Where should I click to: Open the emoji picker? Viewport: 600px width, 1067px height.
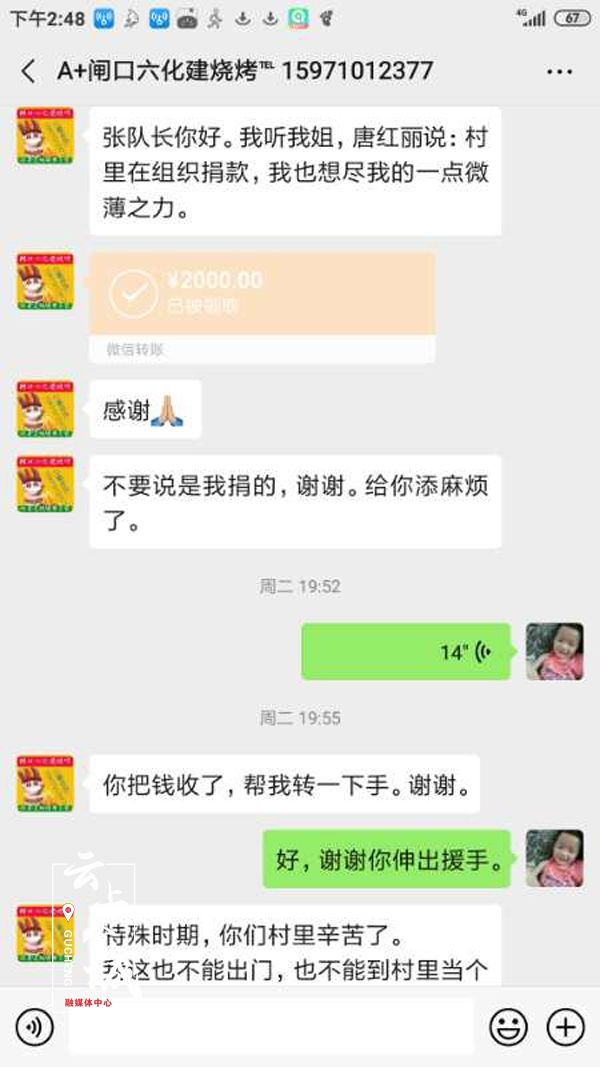(508, 1027)
